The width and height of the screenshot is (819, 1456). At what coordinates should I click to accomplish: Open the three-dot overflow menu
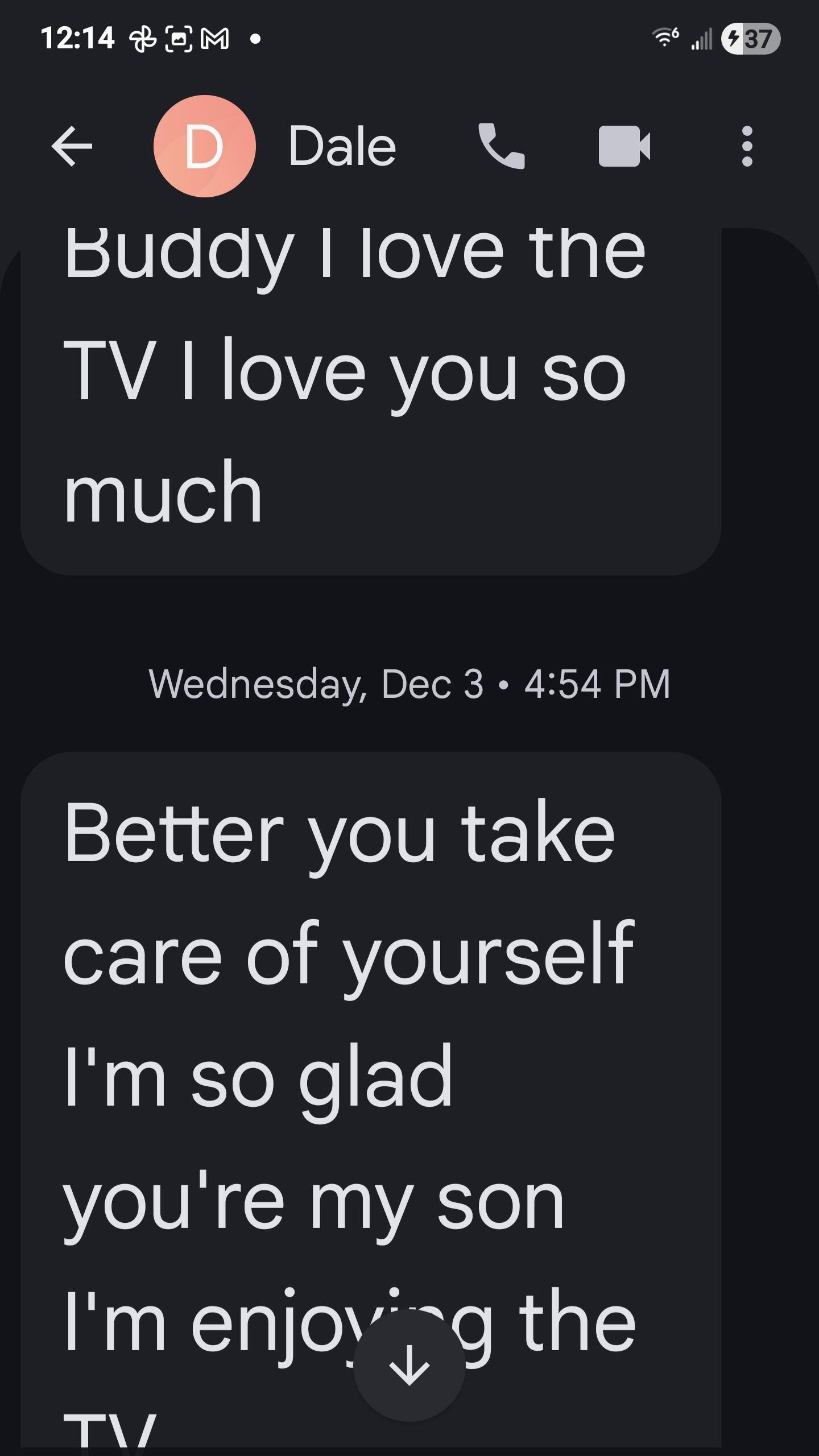pos(747,147)
